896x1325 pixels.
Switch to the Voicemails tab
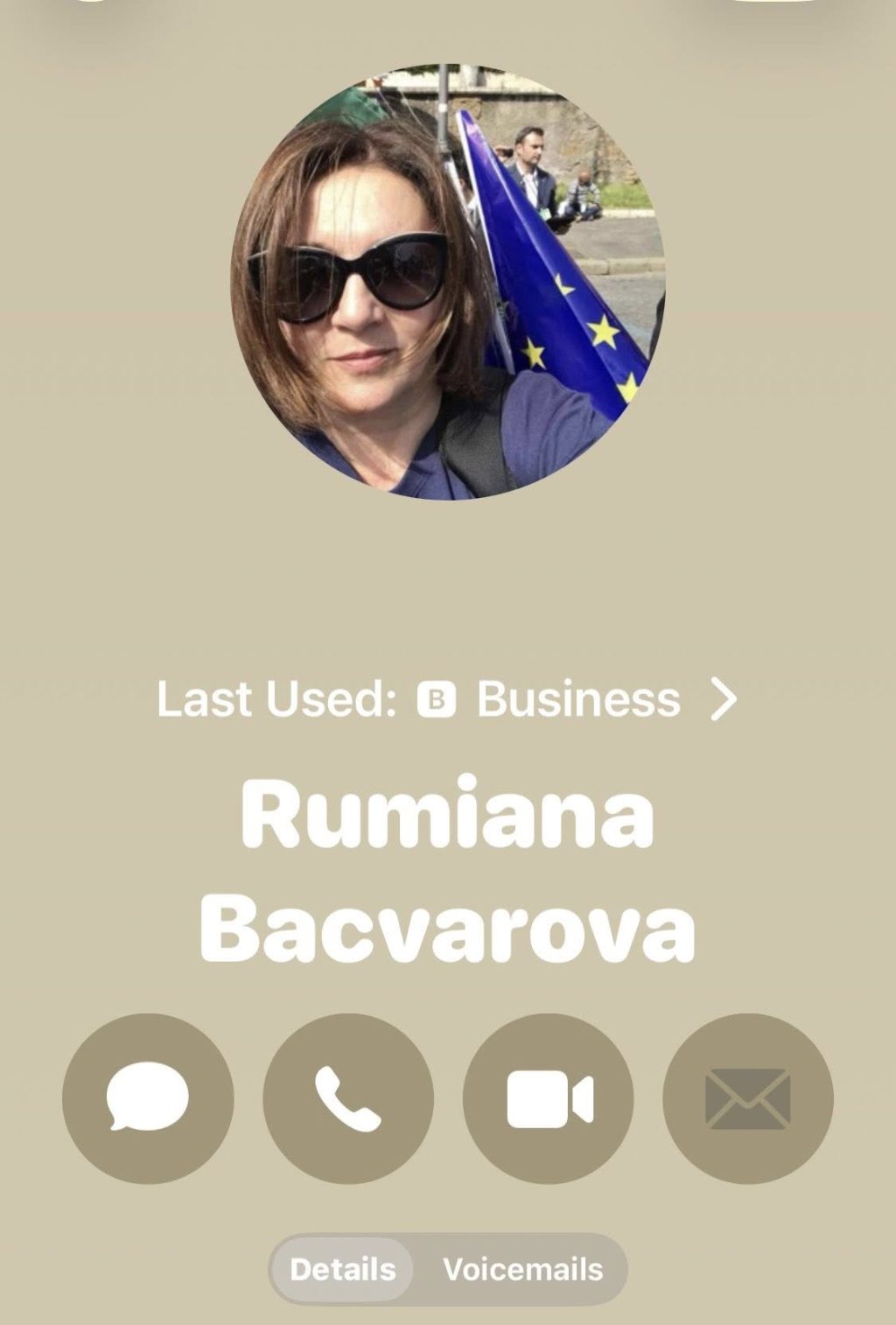pos(522,1269)
